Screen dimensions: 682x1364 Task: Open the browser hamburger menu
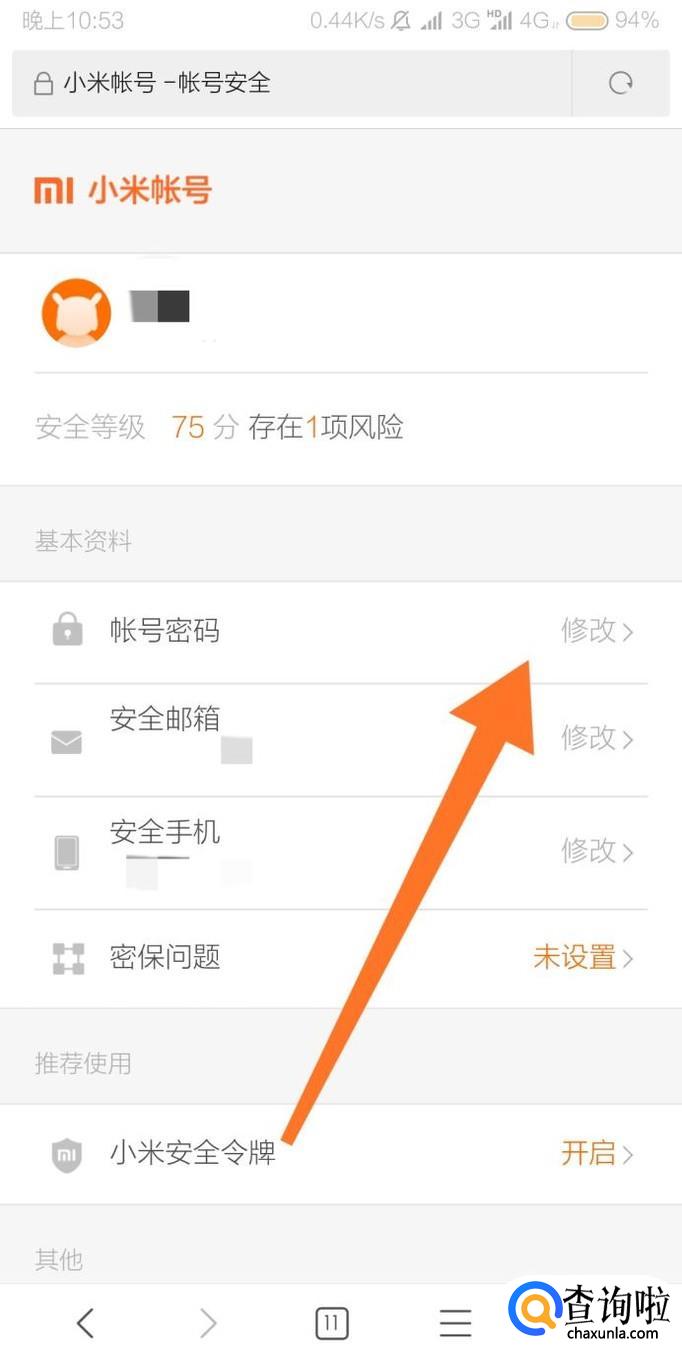tap(455, 1324)
